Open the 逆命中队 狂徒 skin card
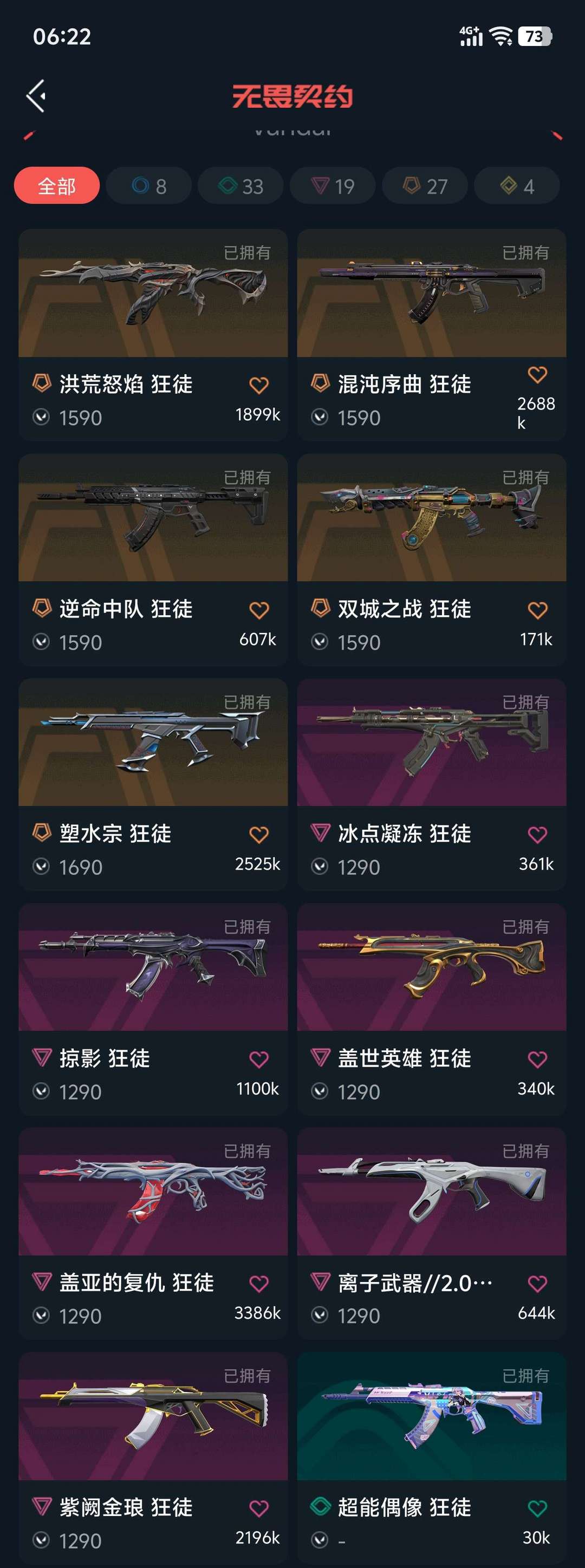585x1568 pixels. [x=153, y=559]
